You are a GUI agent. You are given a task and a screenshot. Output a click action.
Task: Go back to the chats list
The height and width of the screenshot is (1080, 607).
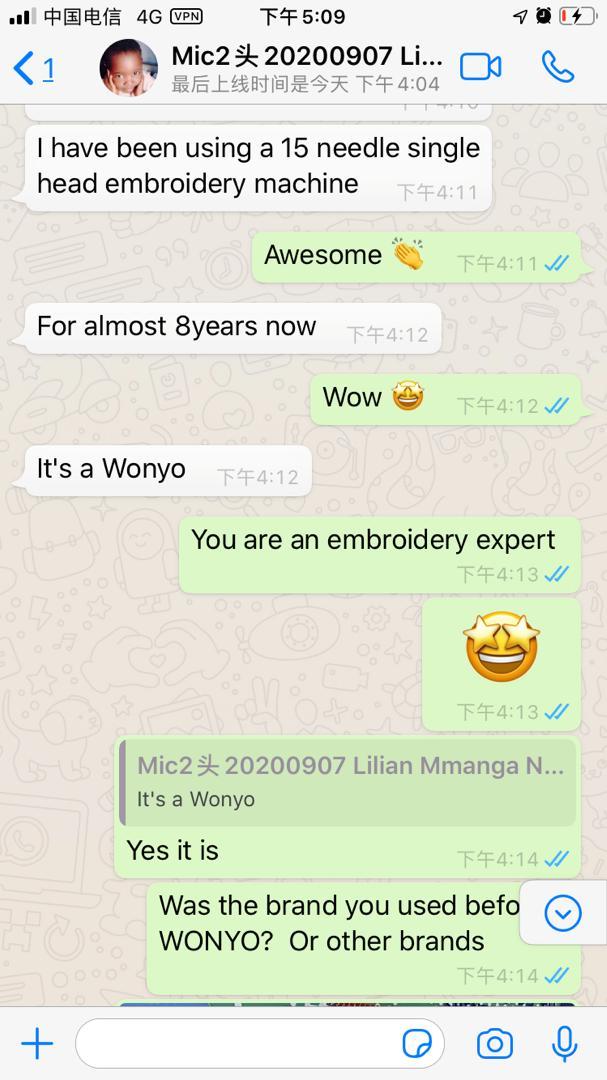pyautogui.click(x=34, y=68)
